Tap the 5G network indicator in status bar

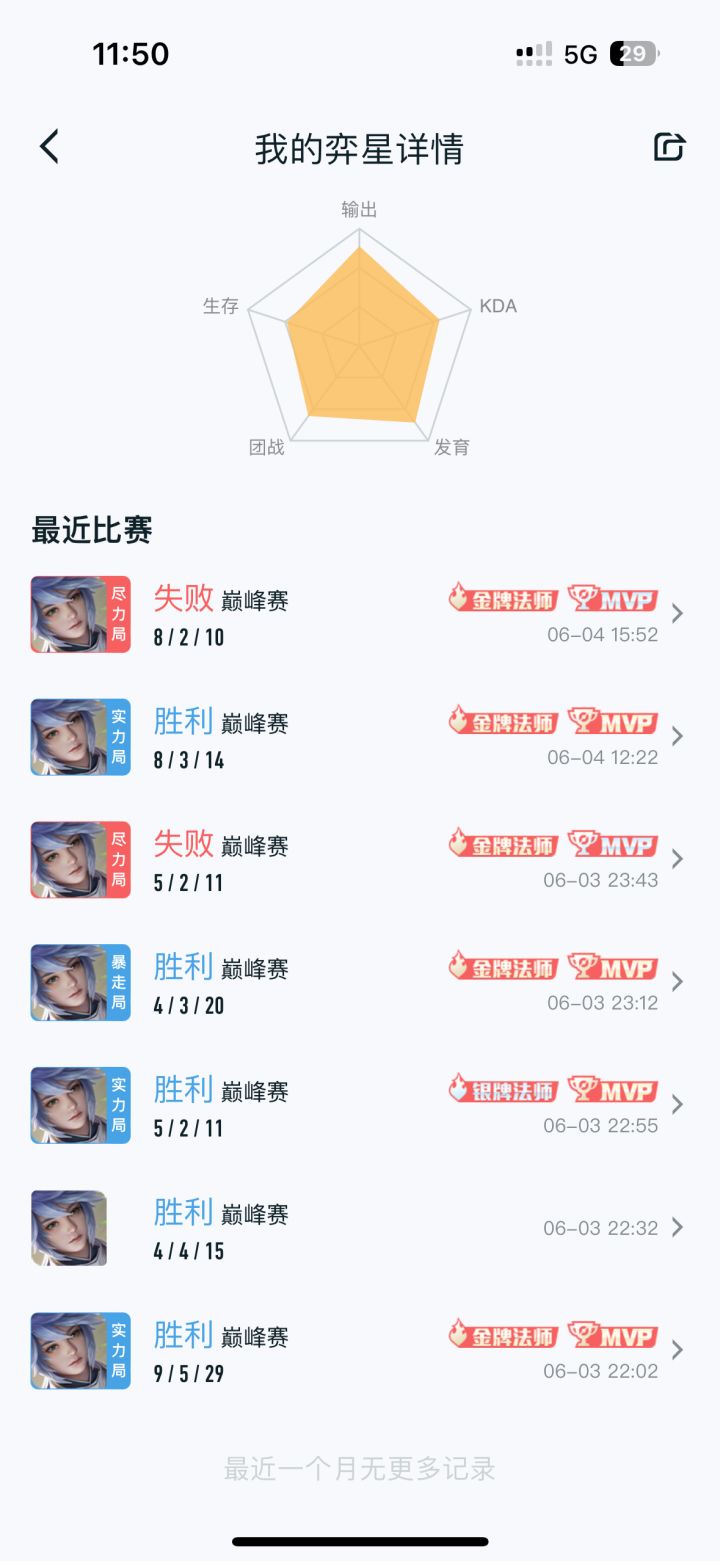tap(580, 53)
